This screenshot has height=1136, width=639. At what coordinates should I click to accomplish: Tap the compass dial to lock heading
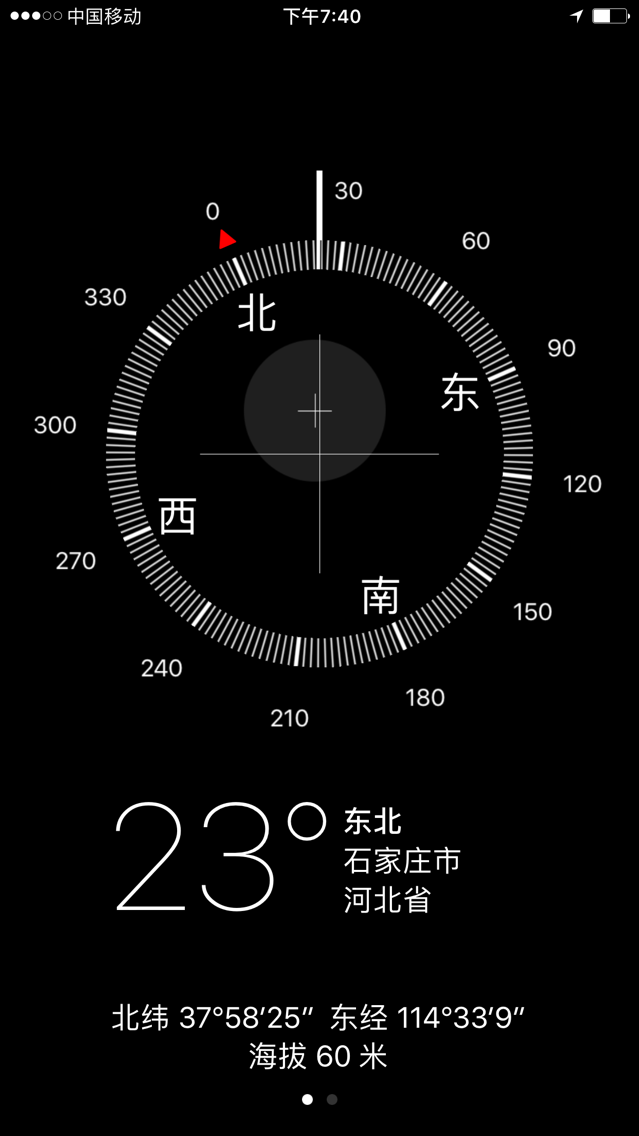tap(320, 454)
